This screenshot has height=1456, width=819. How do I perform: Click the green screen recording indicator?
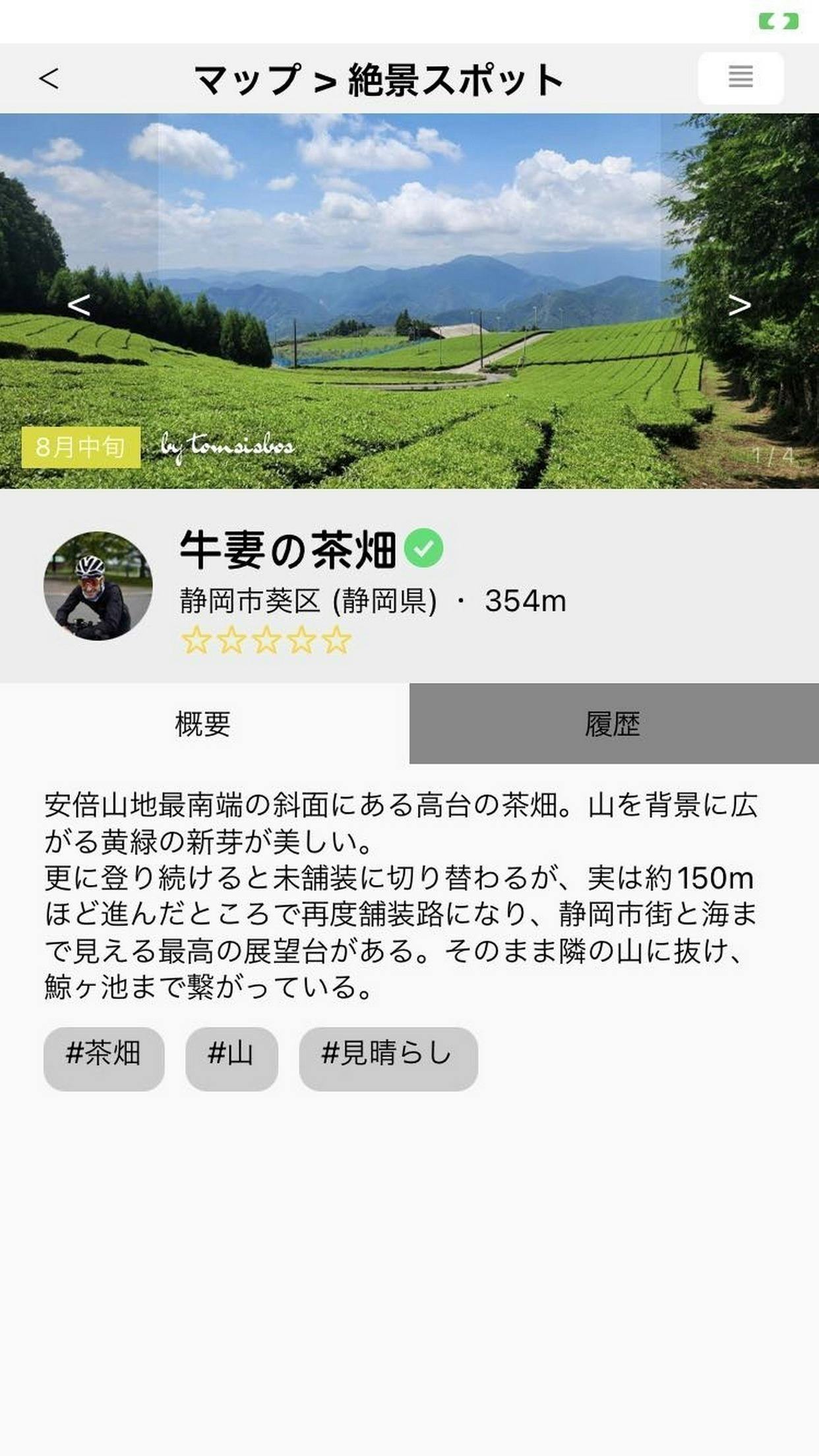(778, 21)
